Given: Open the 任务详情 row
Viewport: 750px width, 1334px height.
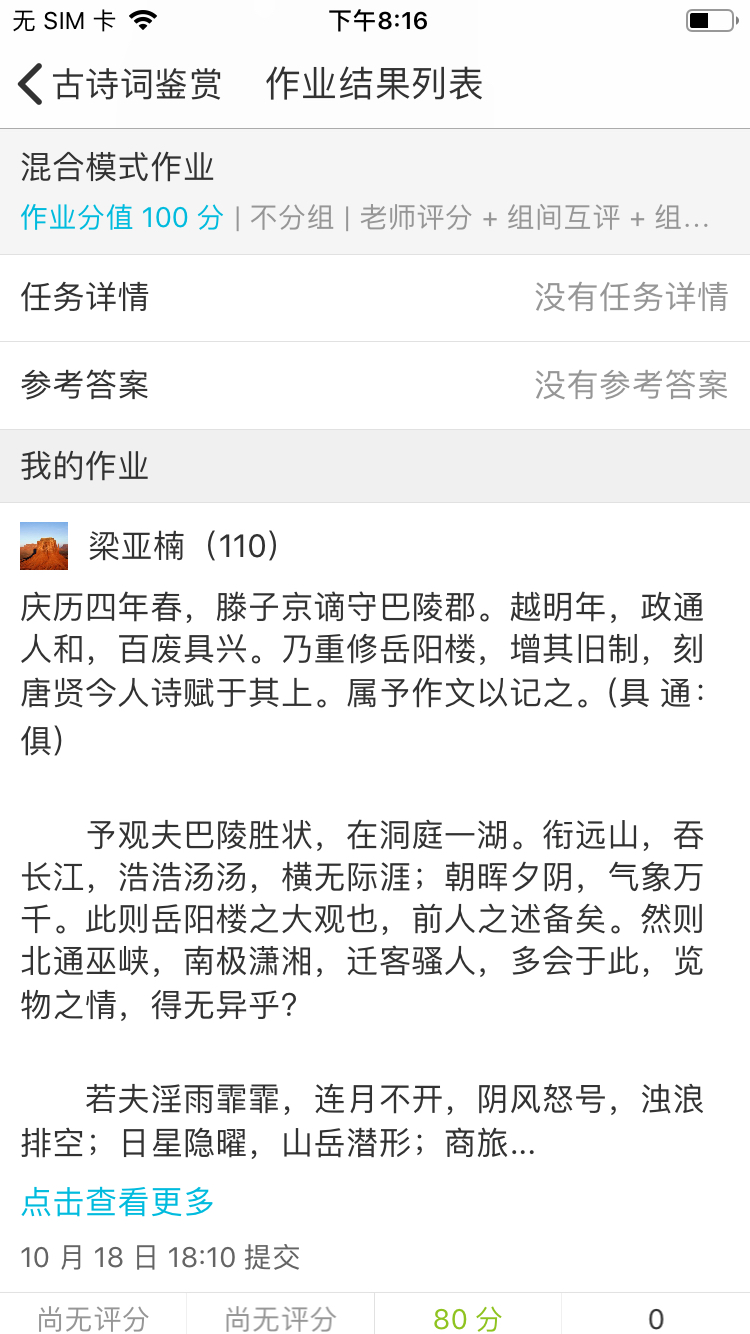Looking at the screenshot, I should pos(375,298).
